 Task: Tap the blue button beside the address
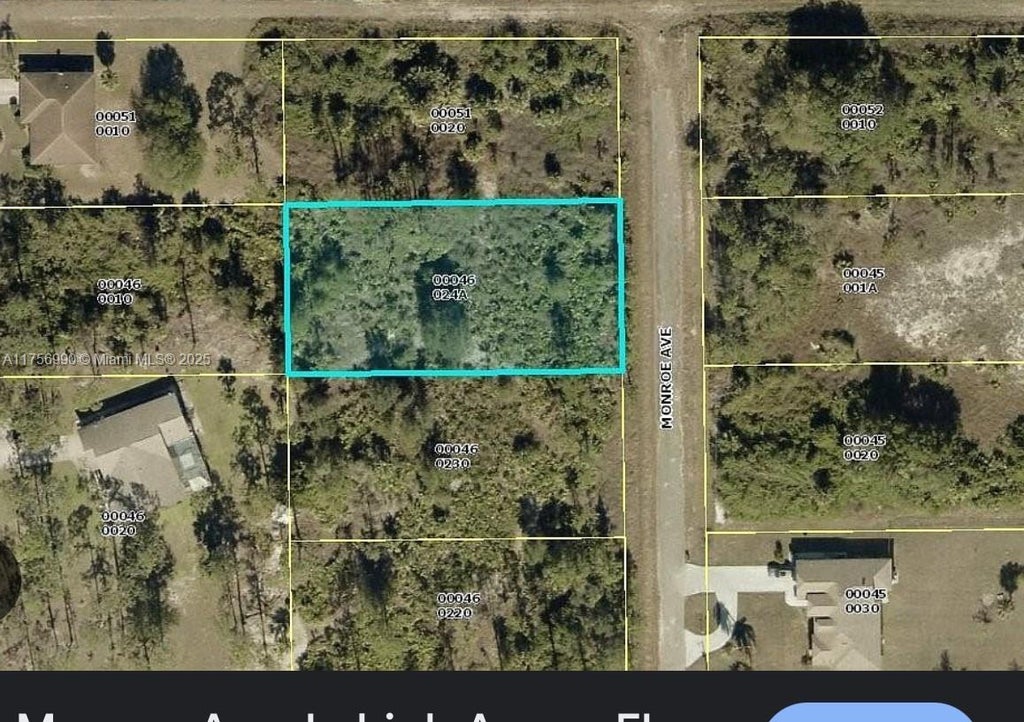coord(868,712)
